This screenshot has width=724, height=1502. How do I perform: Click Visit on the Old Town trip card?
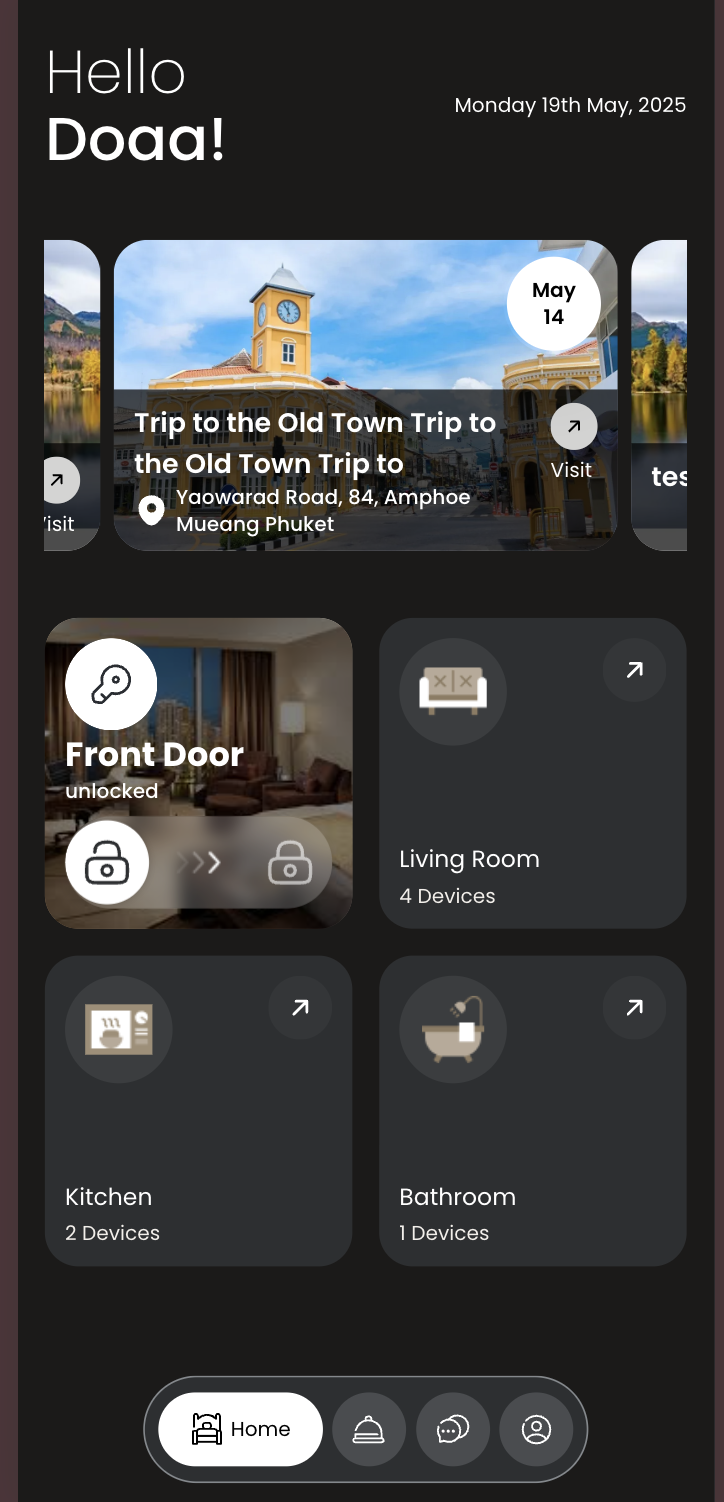pyautogui.click(x=572, y=426)
